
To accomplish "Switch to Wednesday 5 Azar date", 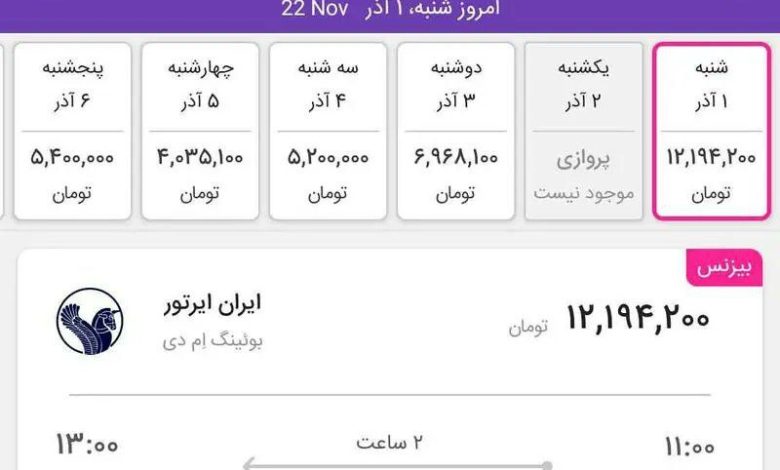I will coord(200,130).
